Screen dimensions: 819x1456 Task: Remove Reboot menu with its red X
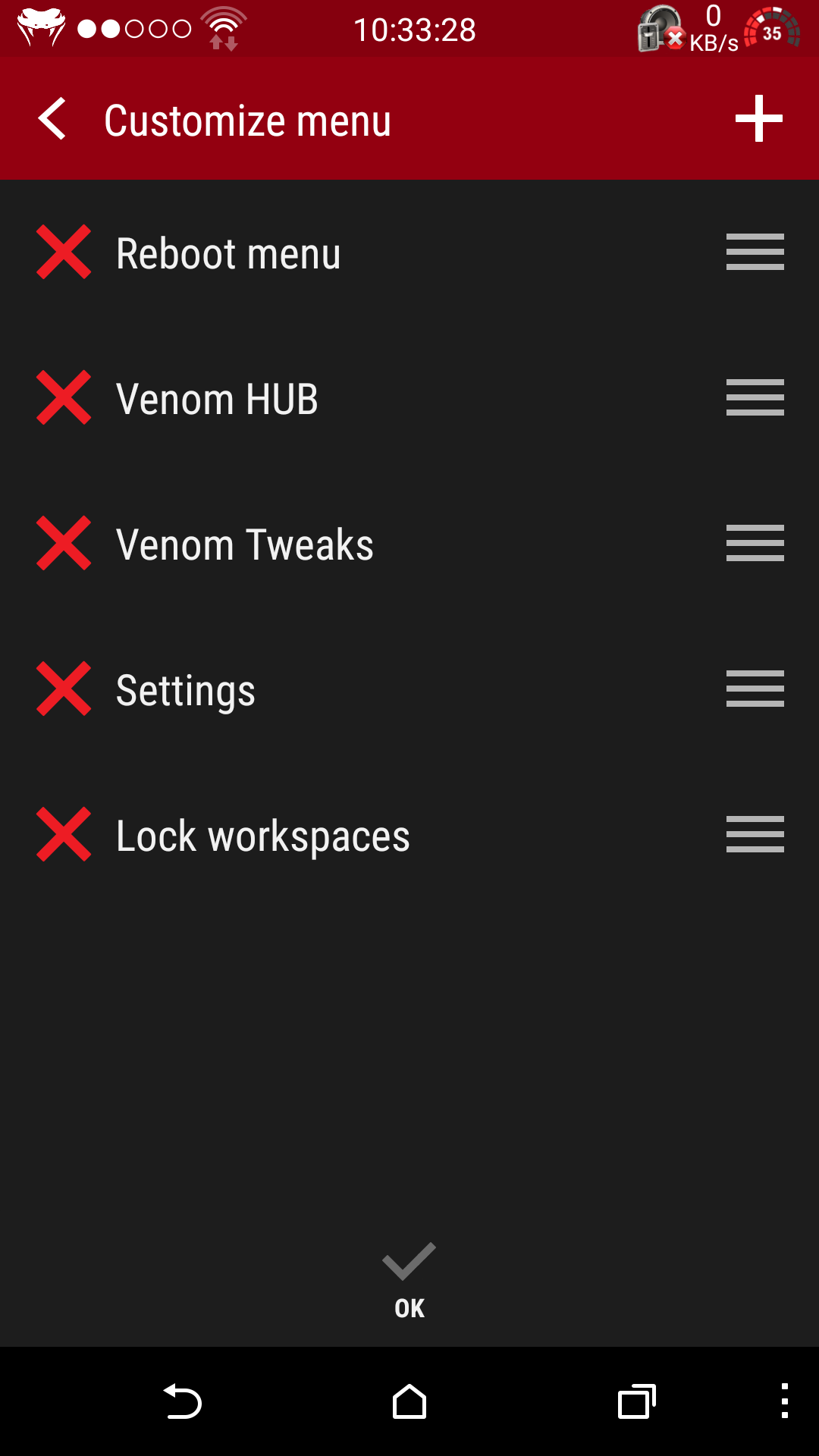[x=64, y=253]
